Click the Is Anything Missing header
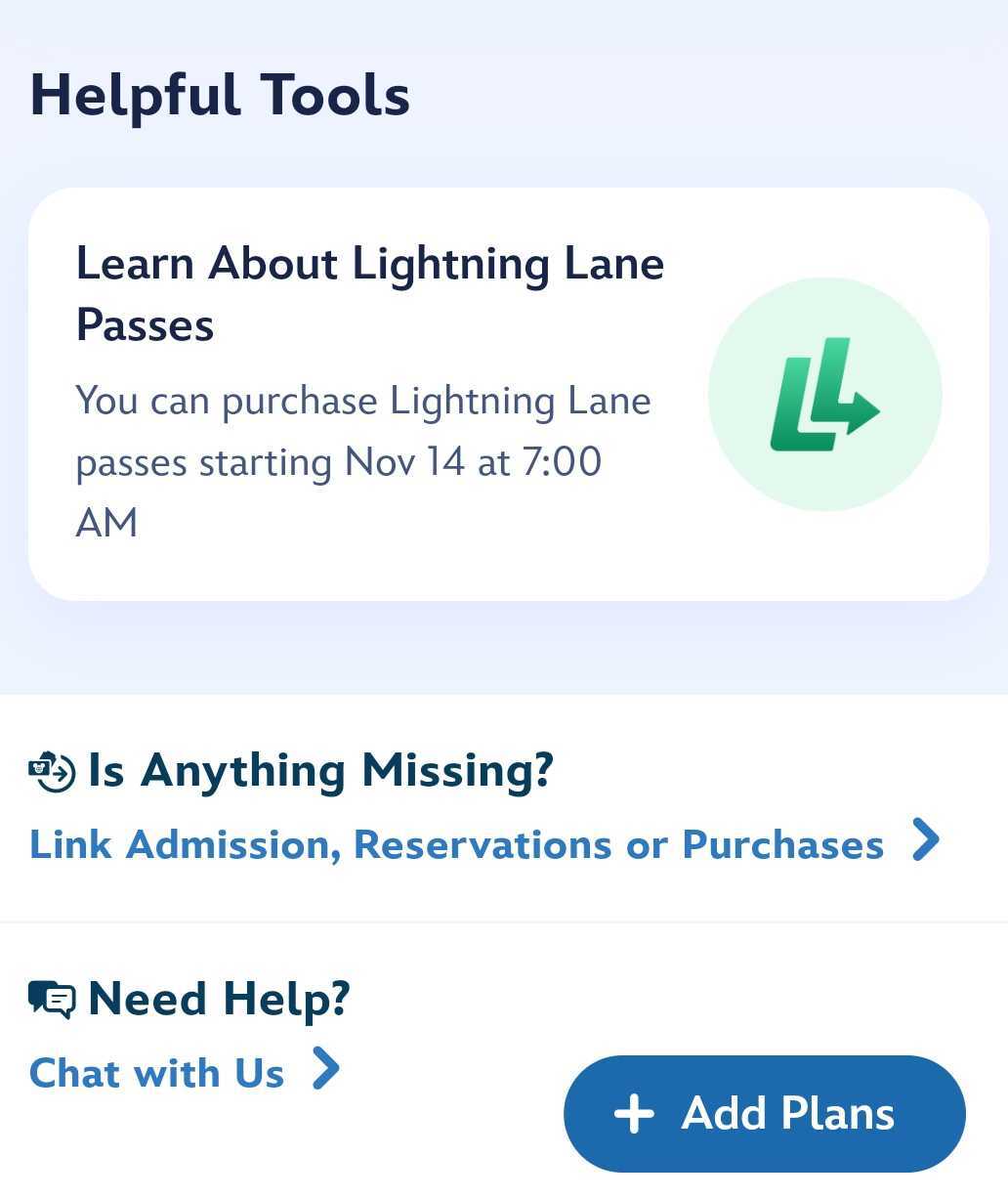Screen dimensions: 1008x1199 [x=318, y=770]
